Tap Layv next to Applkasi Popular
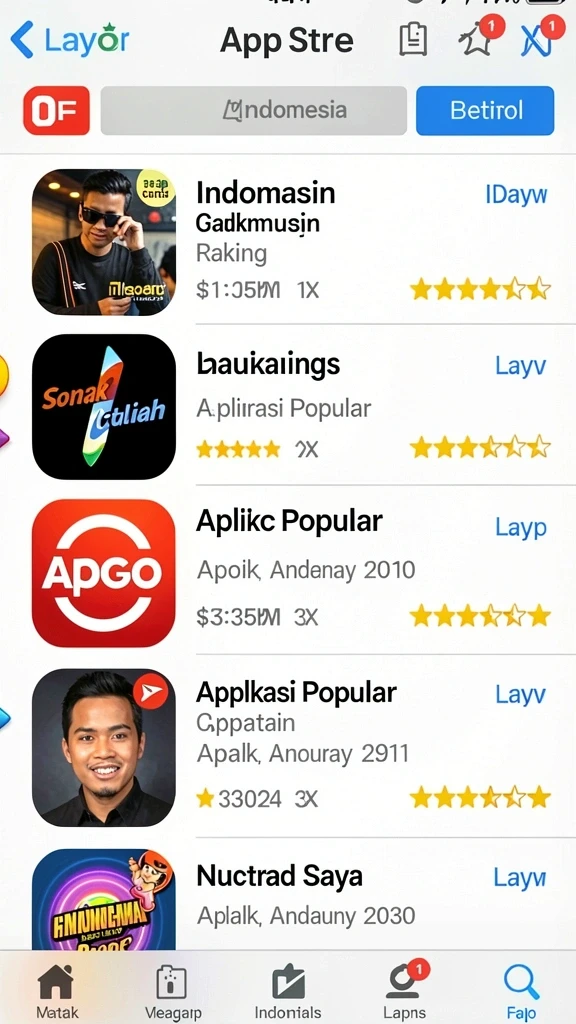 (x=520, y=694)
